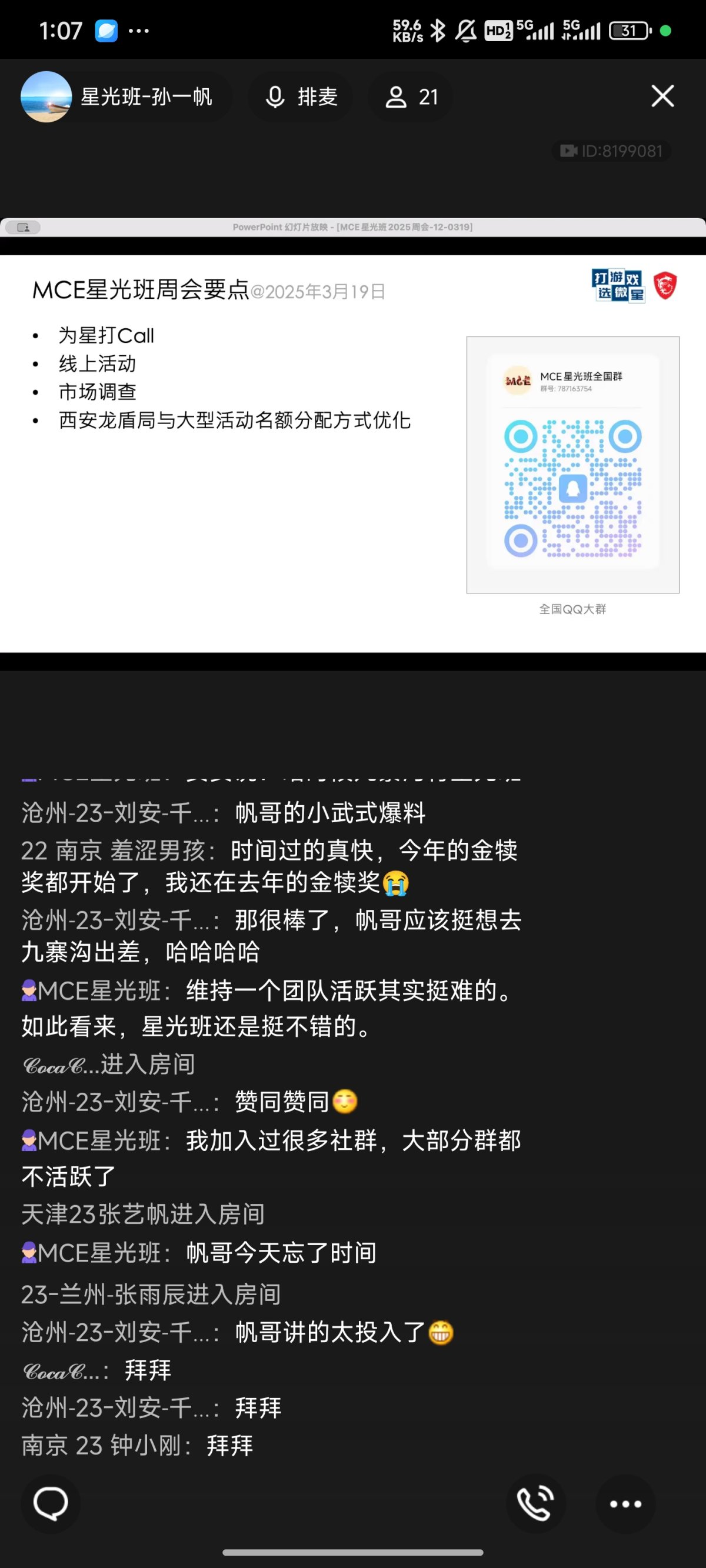Open the chat comment bubble
This screenshot has height=1568, width=706.
coord(51,1503)
